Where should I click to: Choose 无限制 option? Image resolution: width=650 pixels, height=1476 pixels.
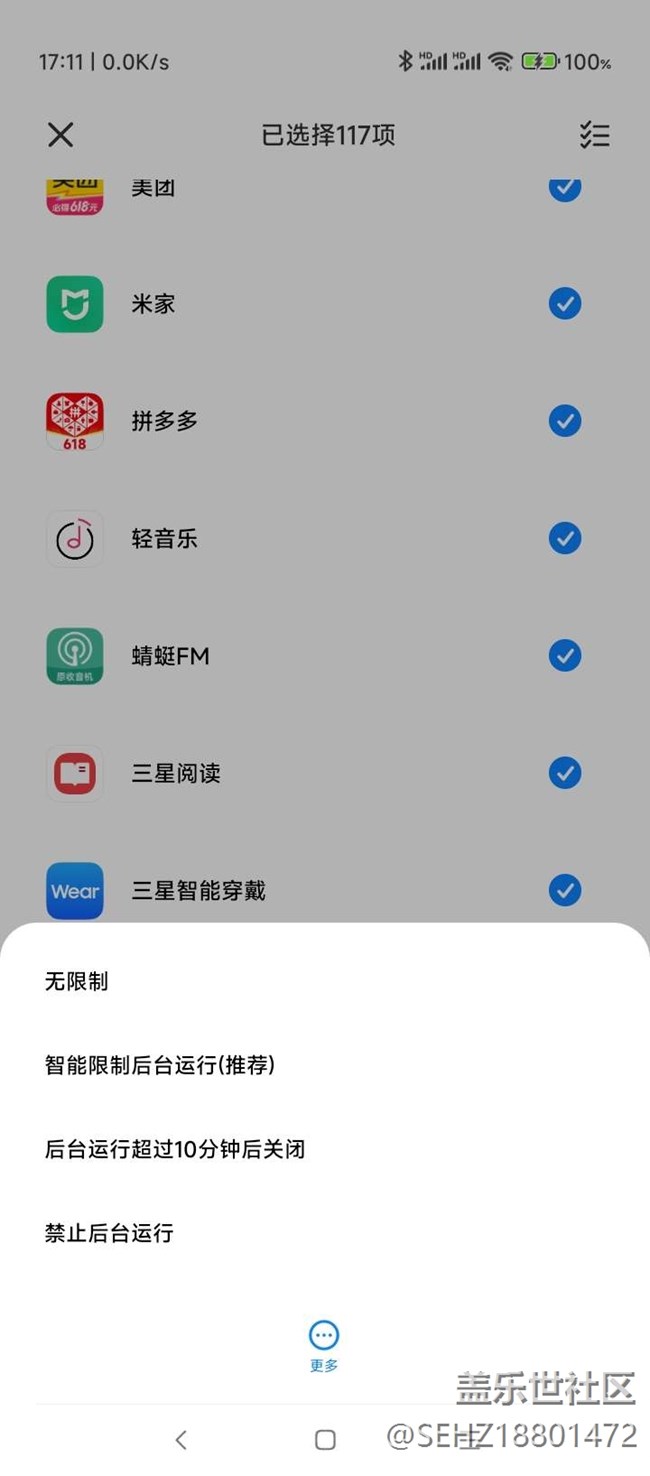77,982
